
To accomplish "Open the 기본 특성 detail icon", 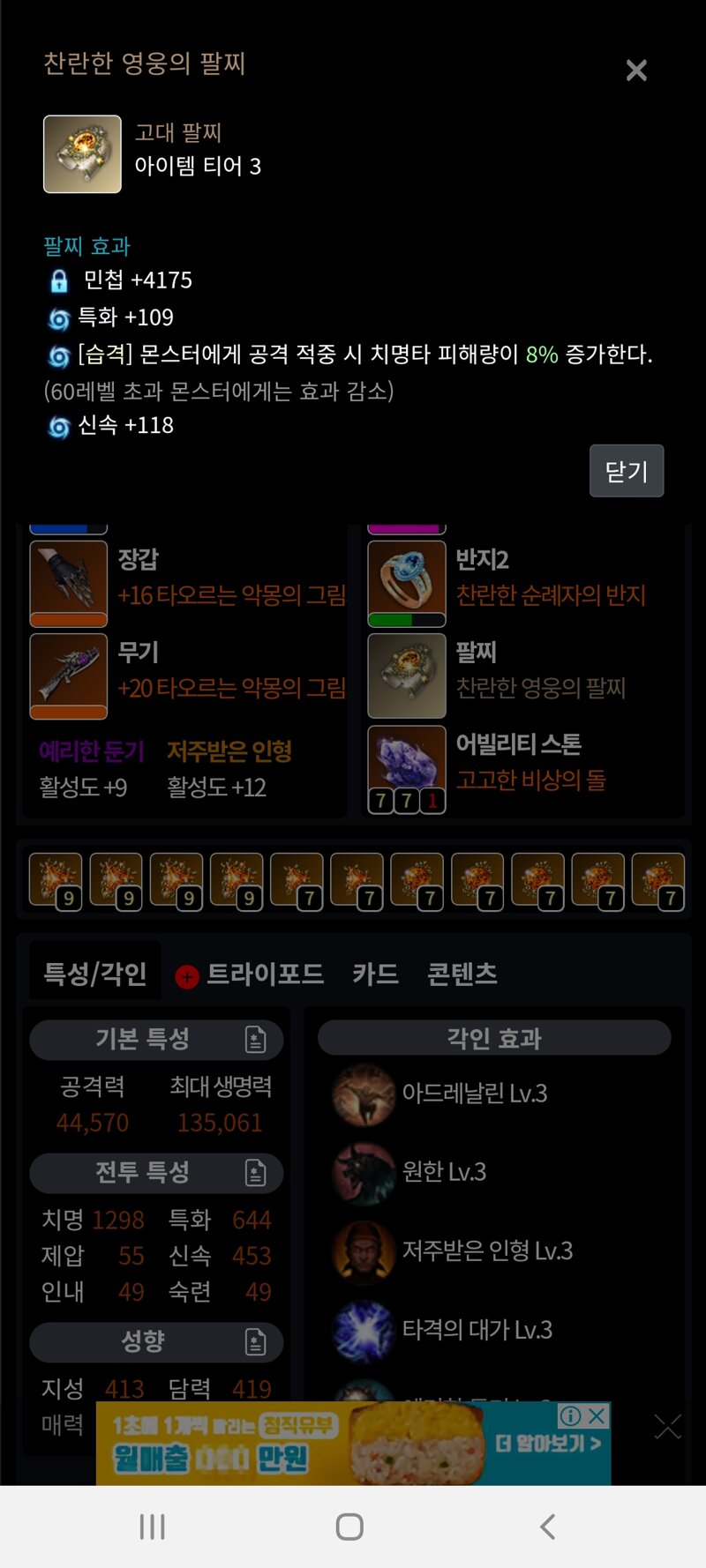I will [255, 1040].
